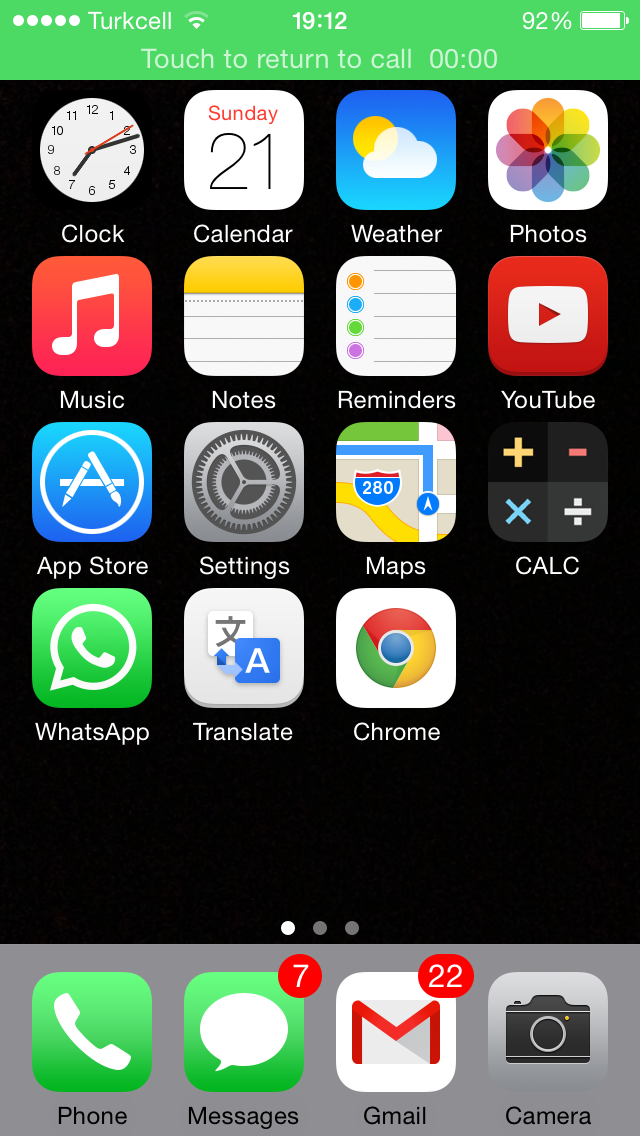Open the CALC calculator app
The width and height of the screenshot is (640, 1136).
548,482
